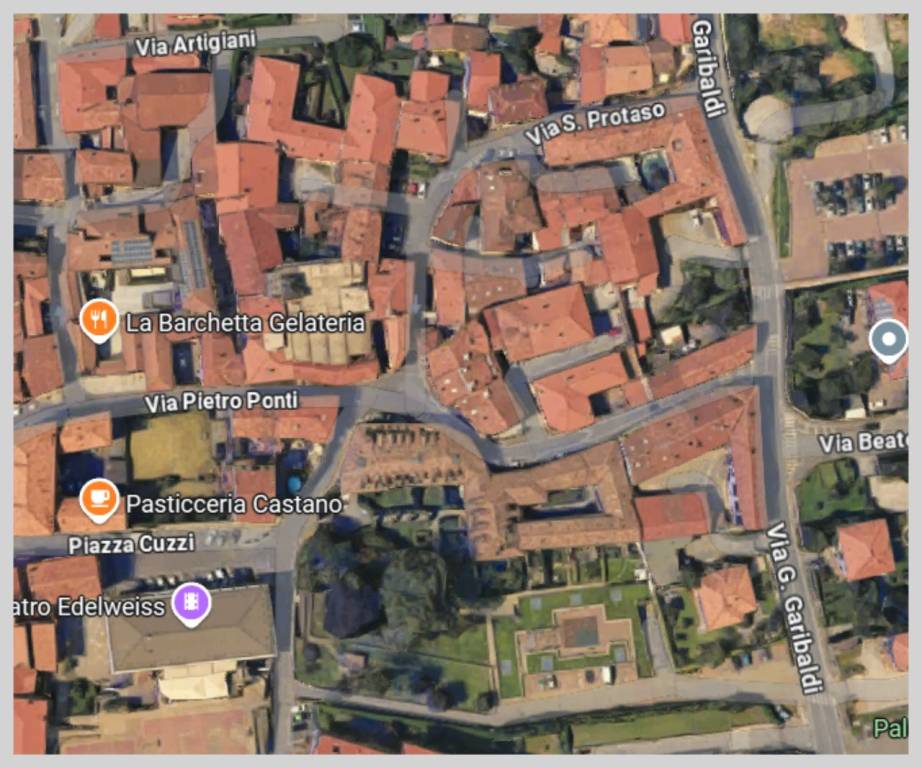The image size is (922, 768).
Task: Select the gray location pin near Via Beato
Action: tap(888, 341)
